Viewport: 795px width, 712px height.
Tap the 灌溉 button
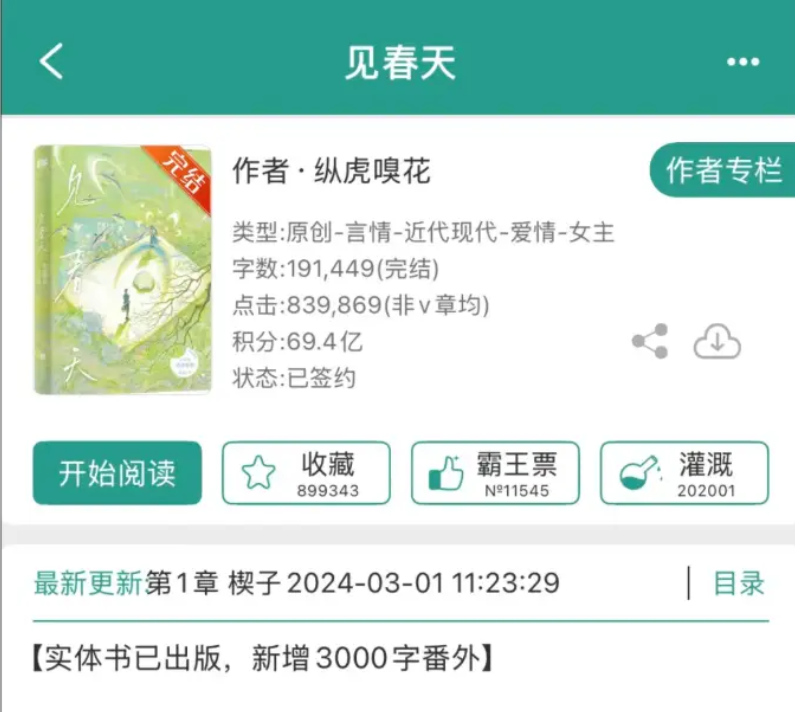(x=684, y=473)
